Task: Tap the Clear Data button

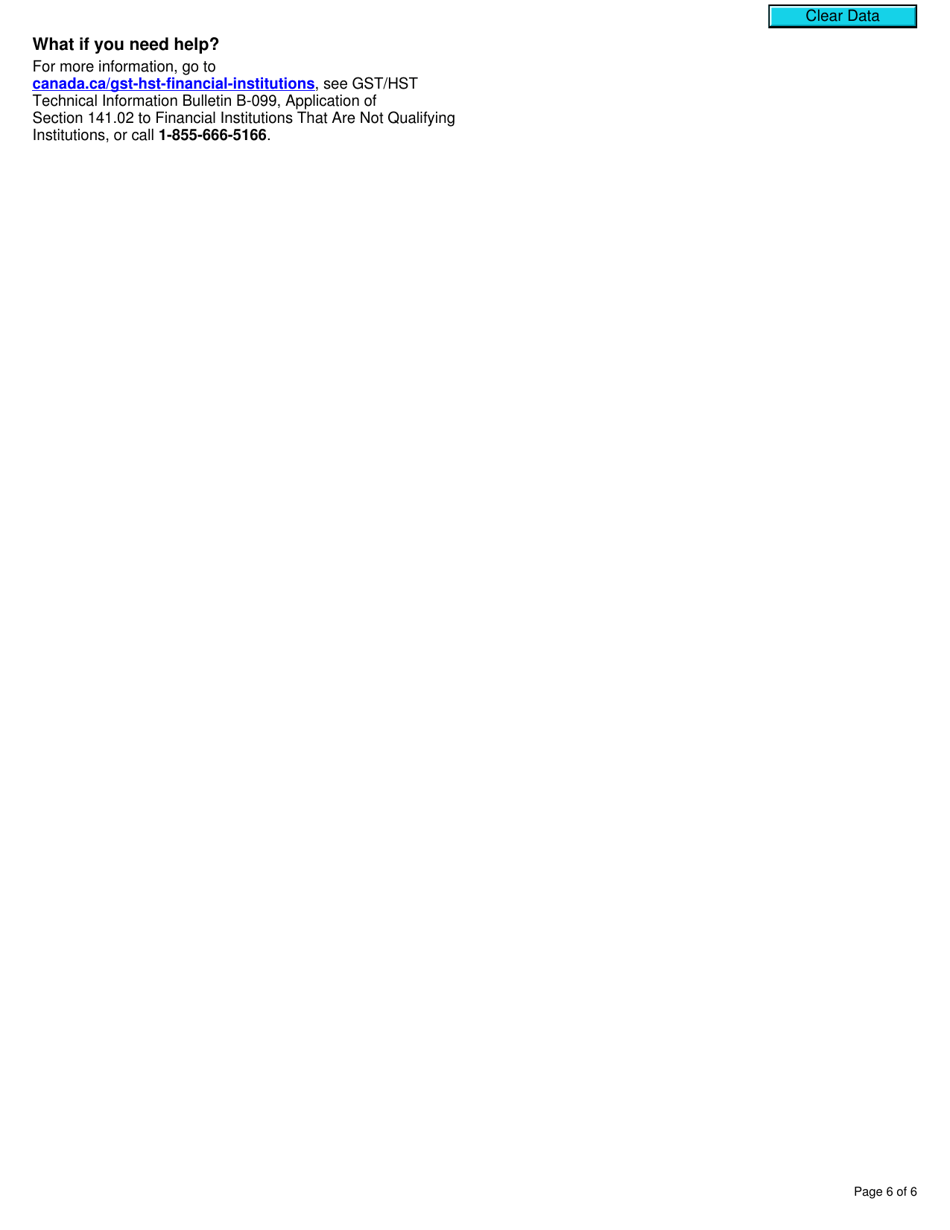Action: click(x=842, y=16)
